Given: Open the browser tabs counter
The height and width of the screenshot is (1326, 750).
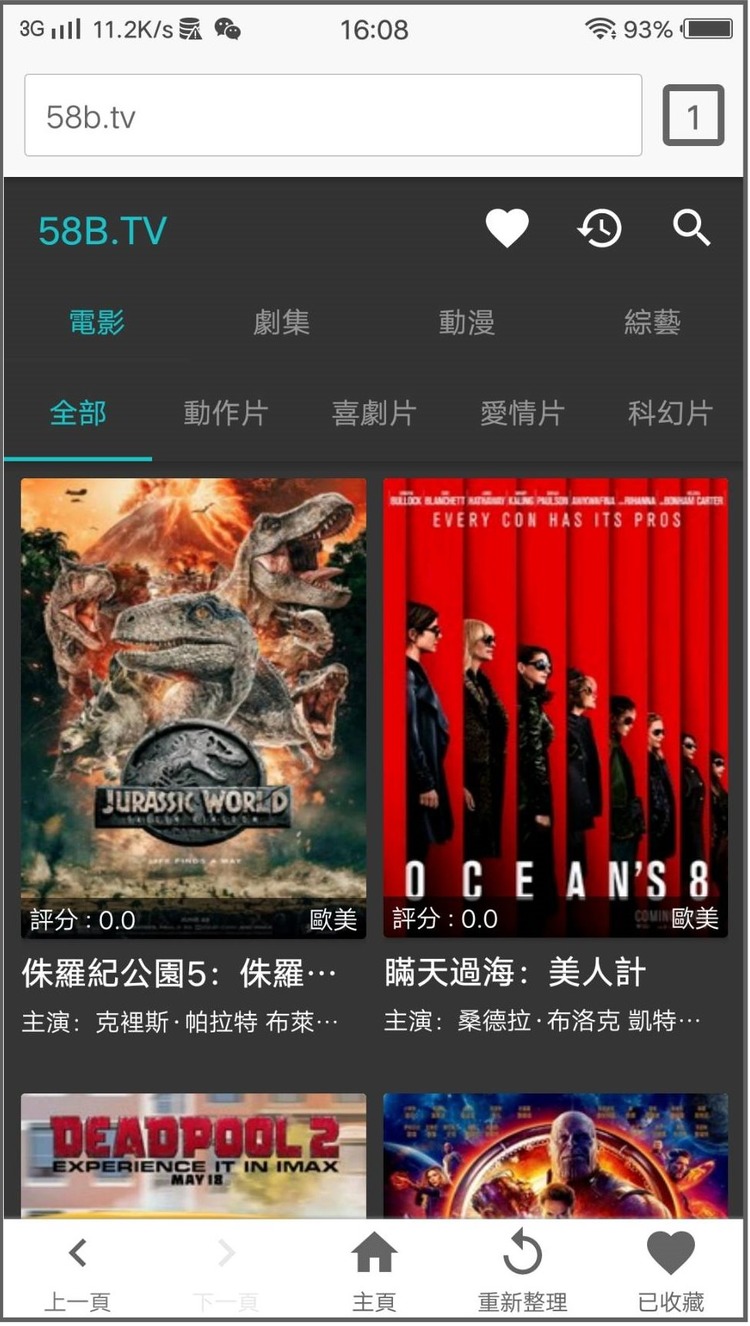Looking at the screenshot, I should pos(693,116).
